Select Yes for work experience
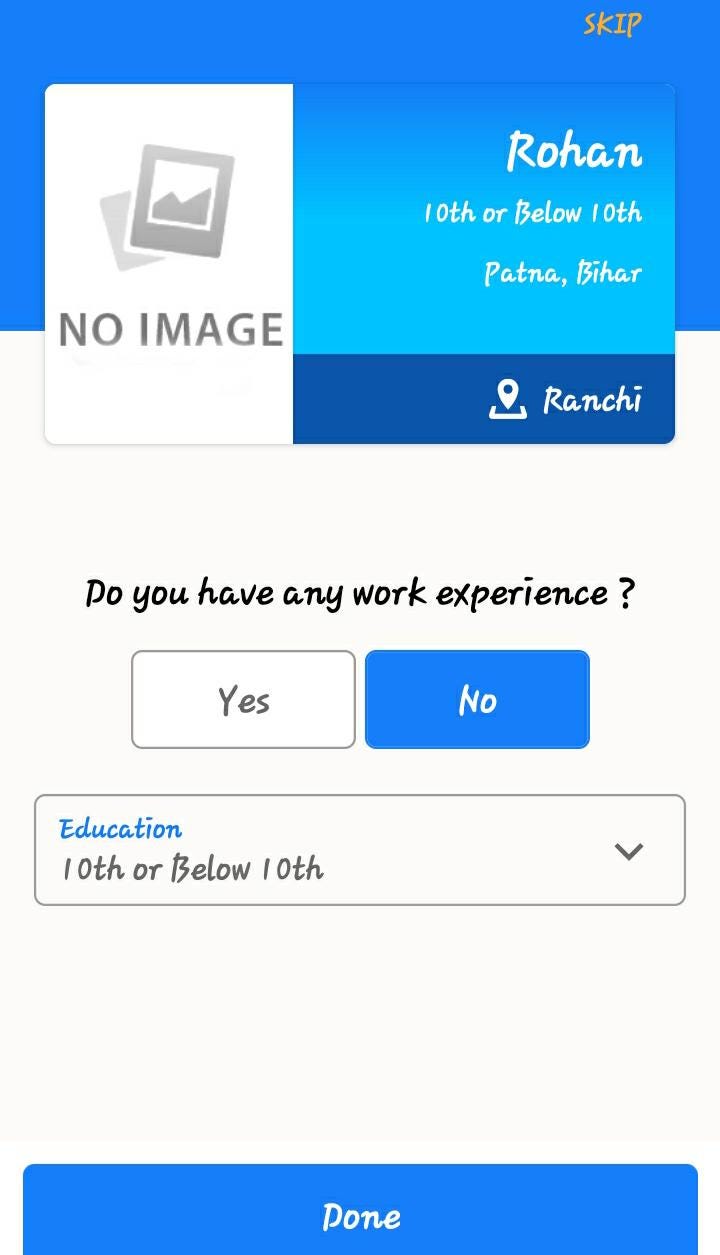Image resolution: width=720 pixels, height=1255 pixels. coord(243,700)
